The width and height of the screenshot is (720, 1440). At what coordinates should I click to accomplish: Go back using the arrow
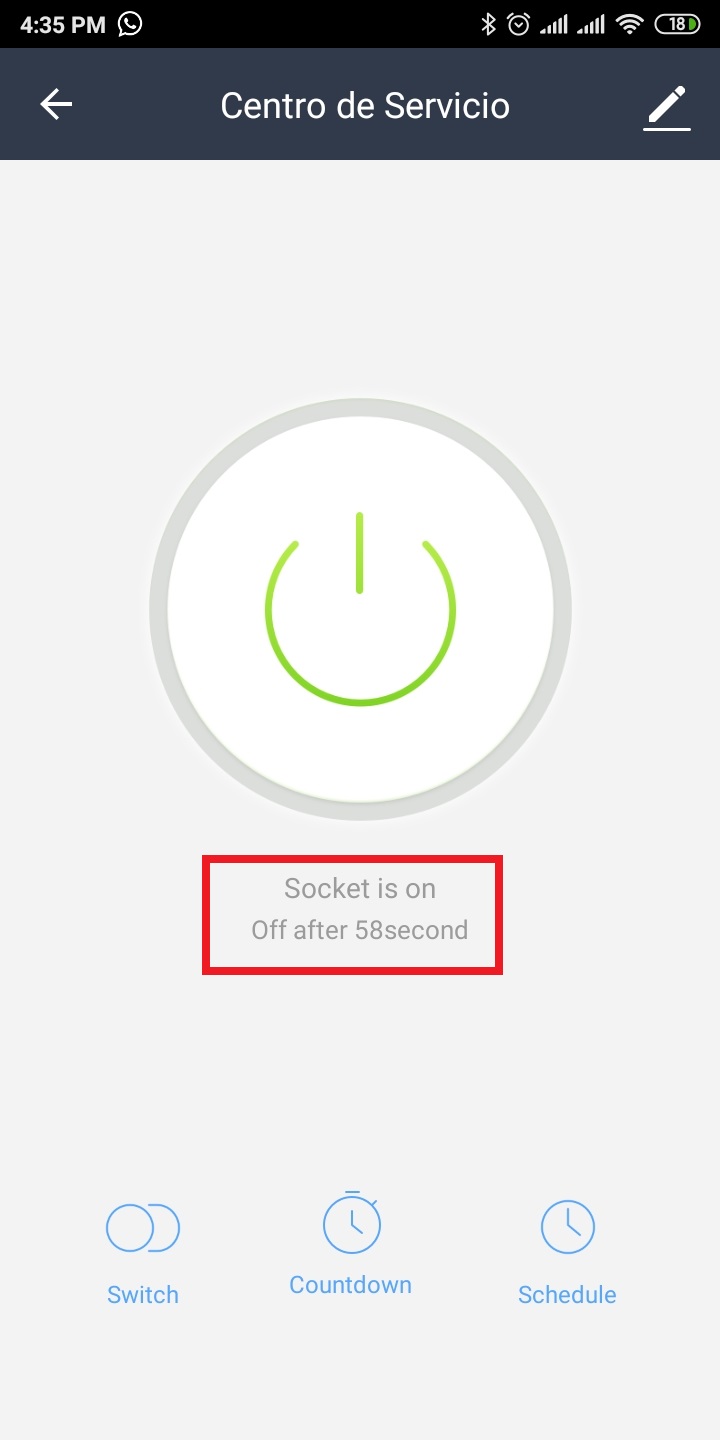tap(56, 104)
